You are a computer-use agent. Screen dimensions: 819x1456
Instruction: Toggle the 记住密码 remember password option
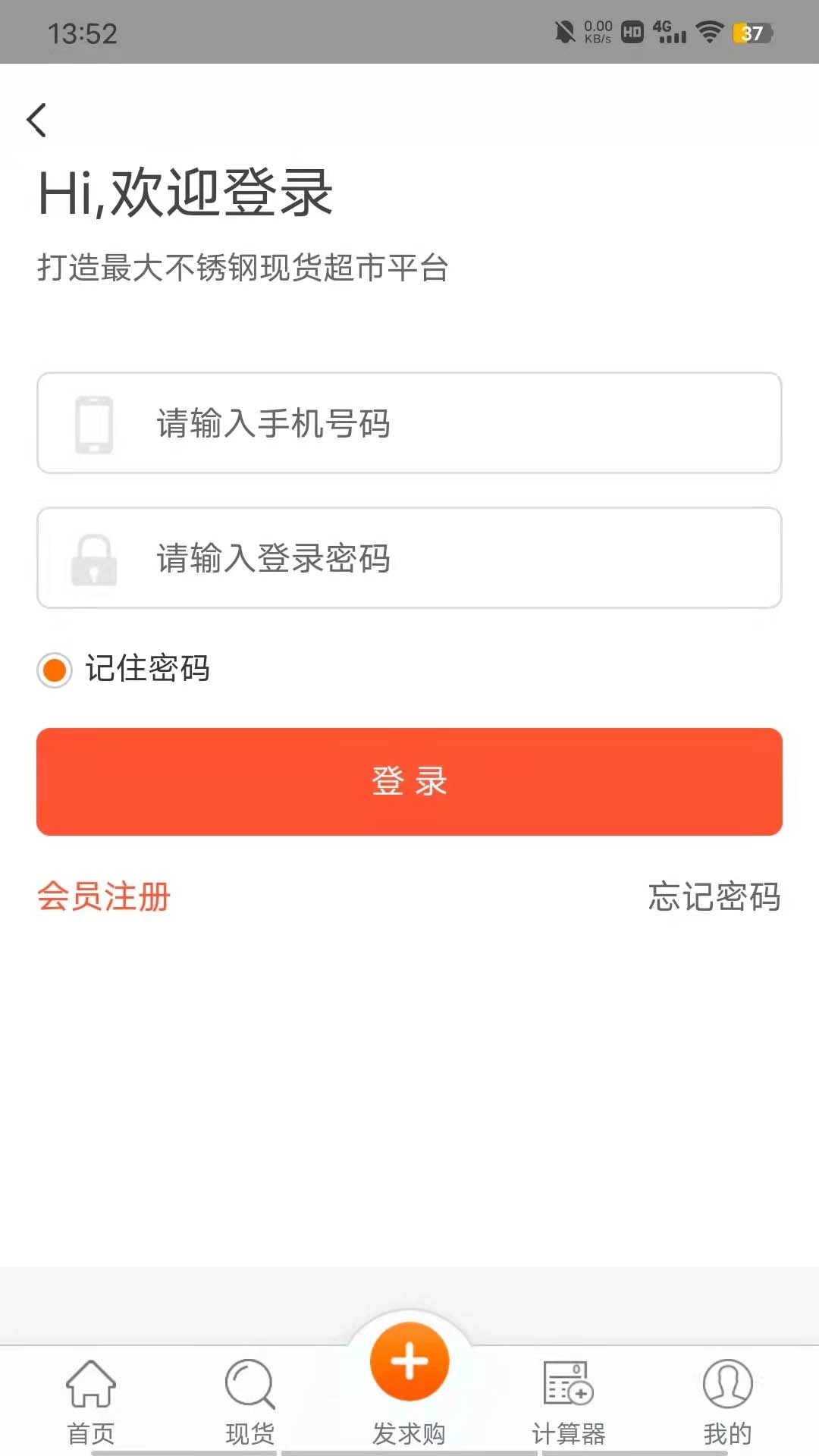click(54, 670)
